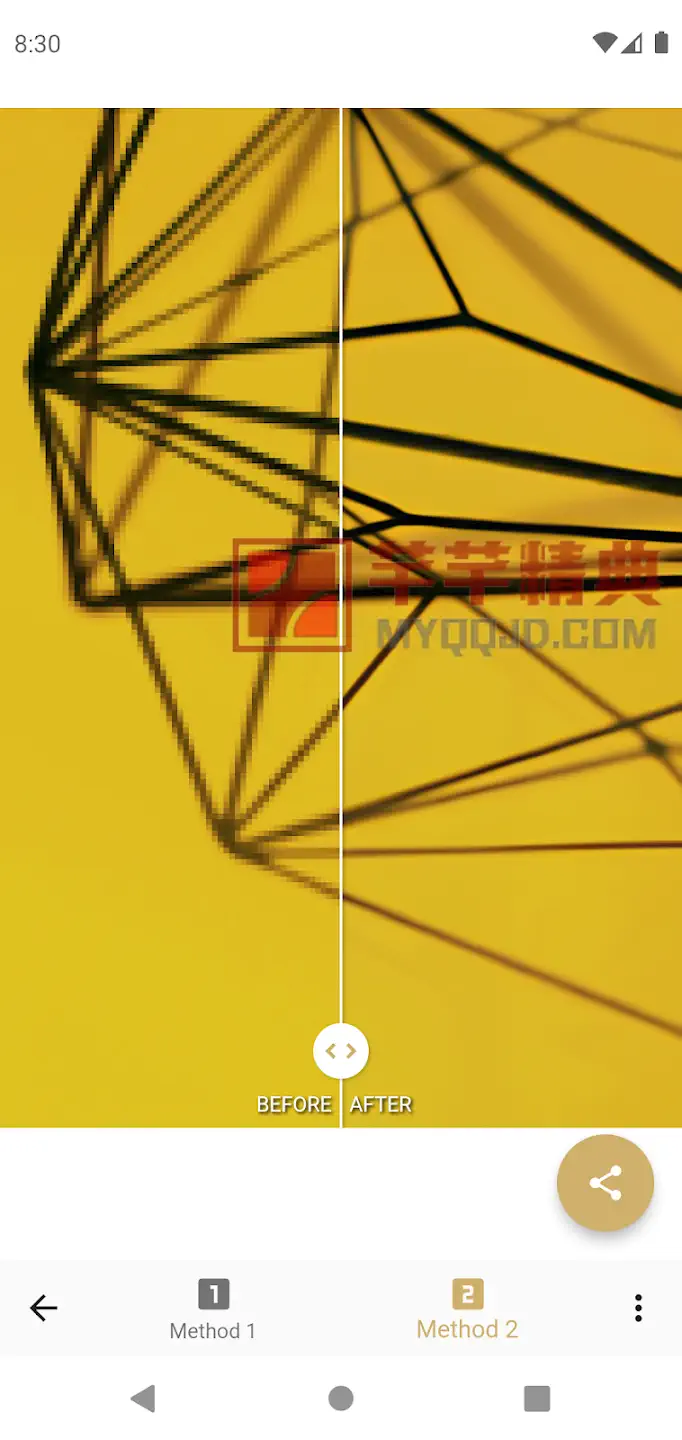Select the Method 2 tab
The height and width of the screenshot is (1440, 682).
[x=467, y=1309]
